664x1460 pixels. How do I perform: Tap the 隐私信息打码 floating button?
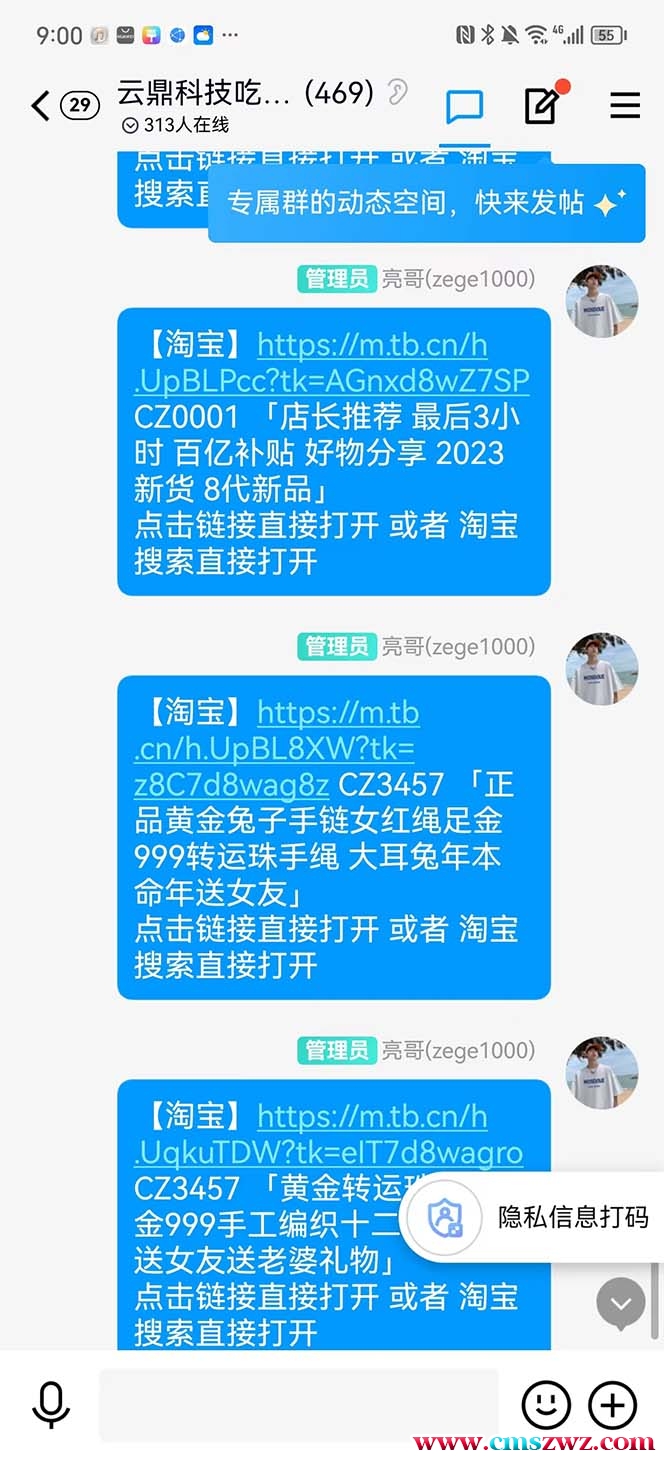pos(537,1217)
